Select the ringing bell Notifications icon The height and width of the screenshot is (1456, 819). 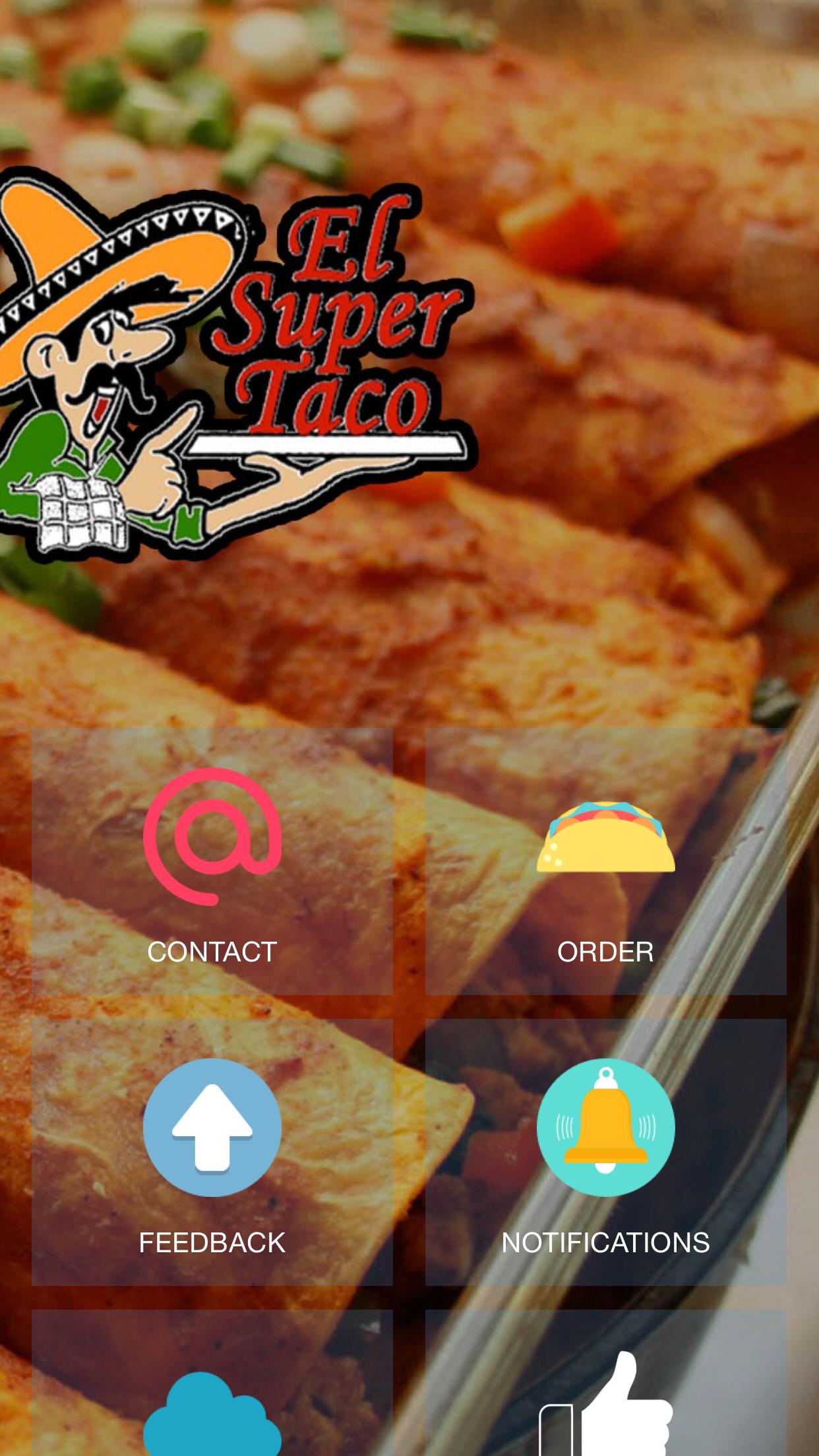(x=605, y=1128)
